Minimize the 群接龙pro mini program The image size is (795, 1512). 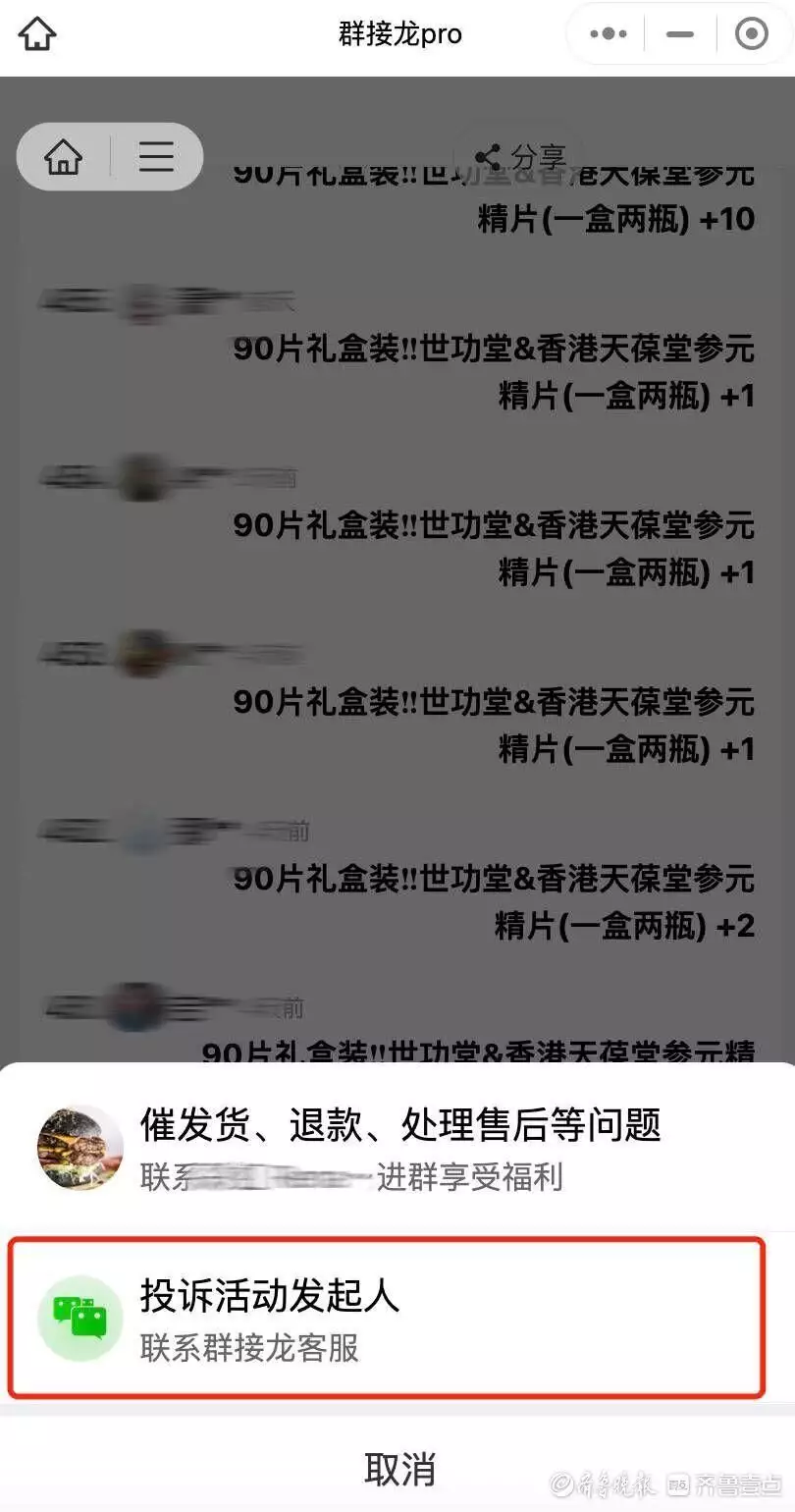[679, 34]
